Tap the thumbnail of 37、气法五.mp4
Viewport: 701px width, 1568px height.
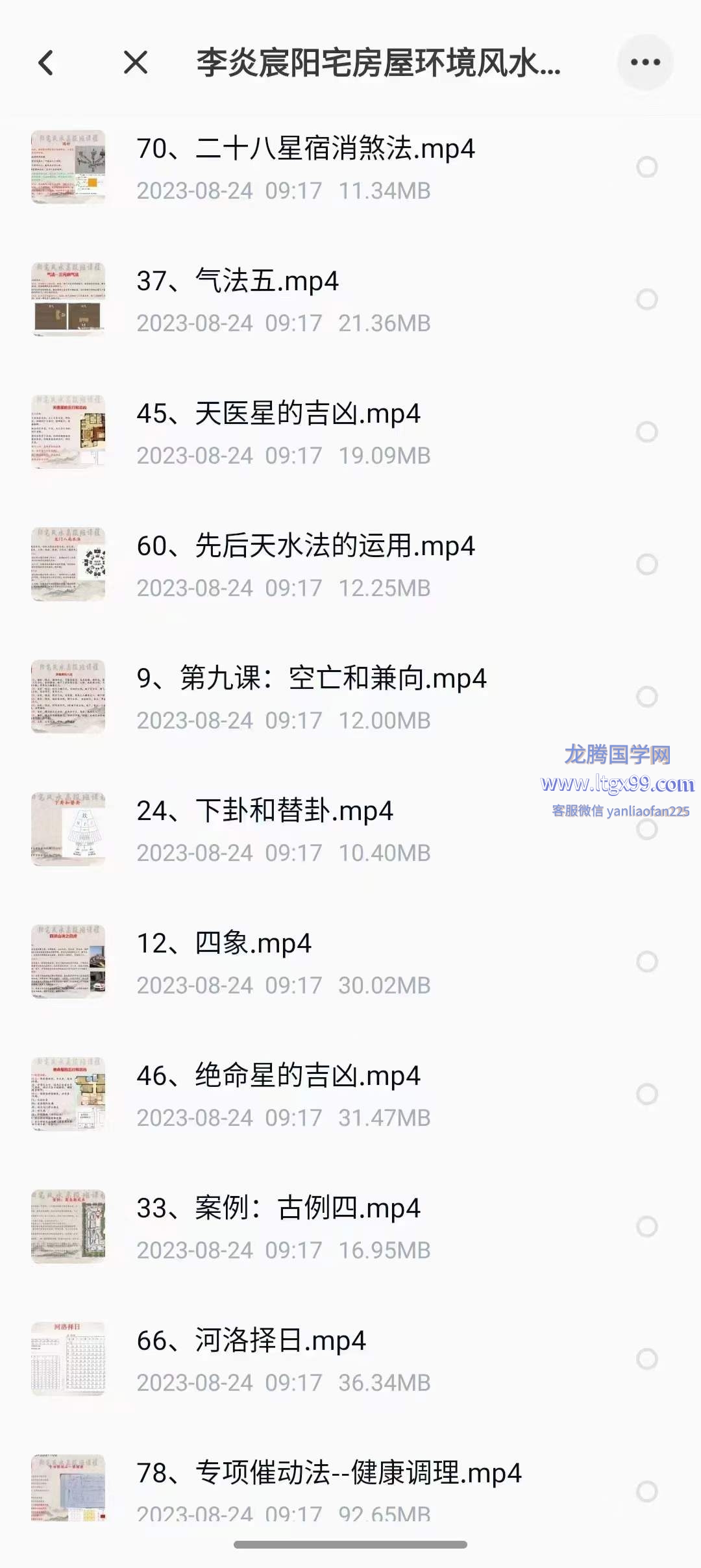point(68,299)
